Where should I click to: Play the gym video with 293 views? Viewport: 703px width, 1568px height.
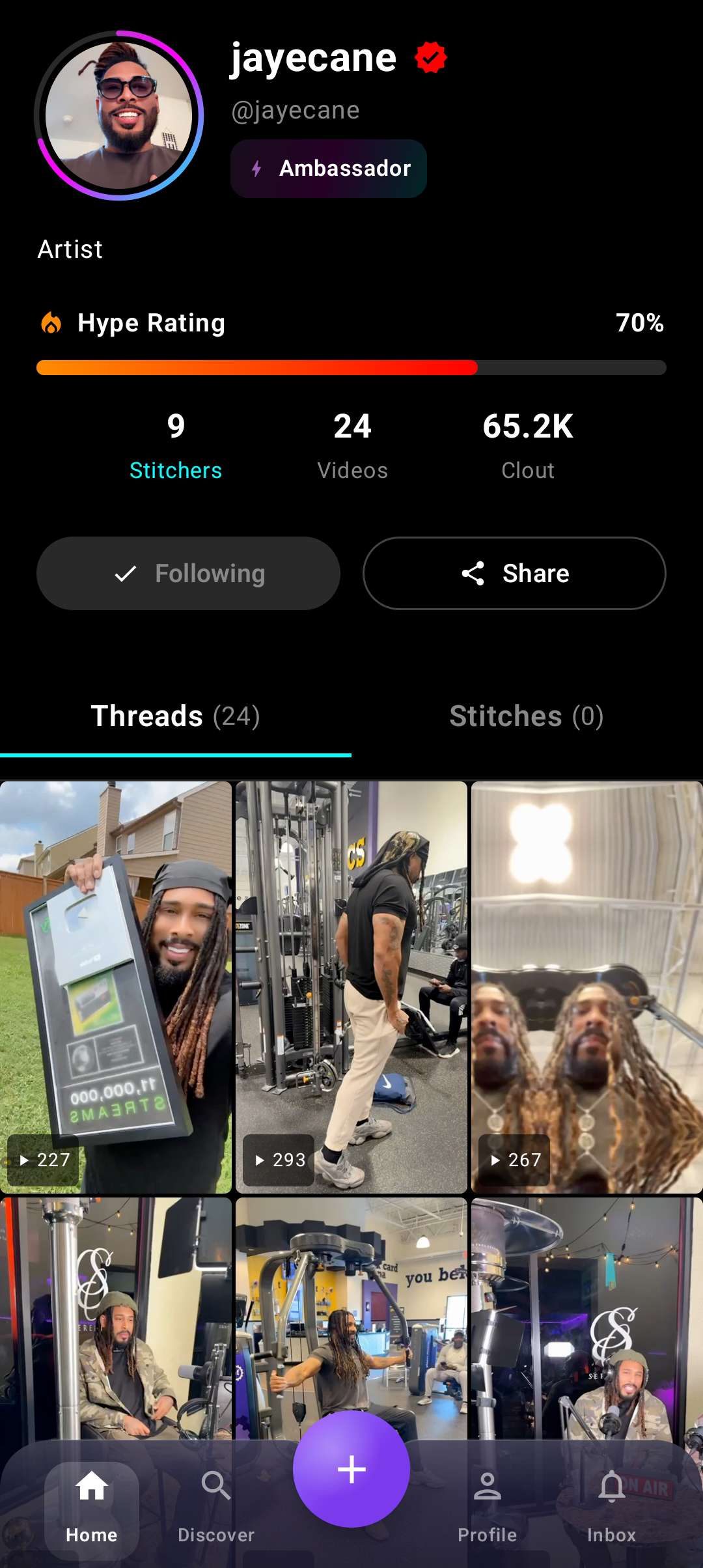click(351, 987)
